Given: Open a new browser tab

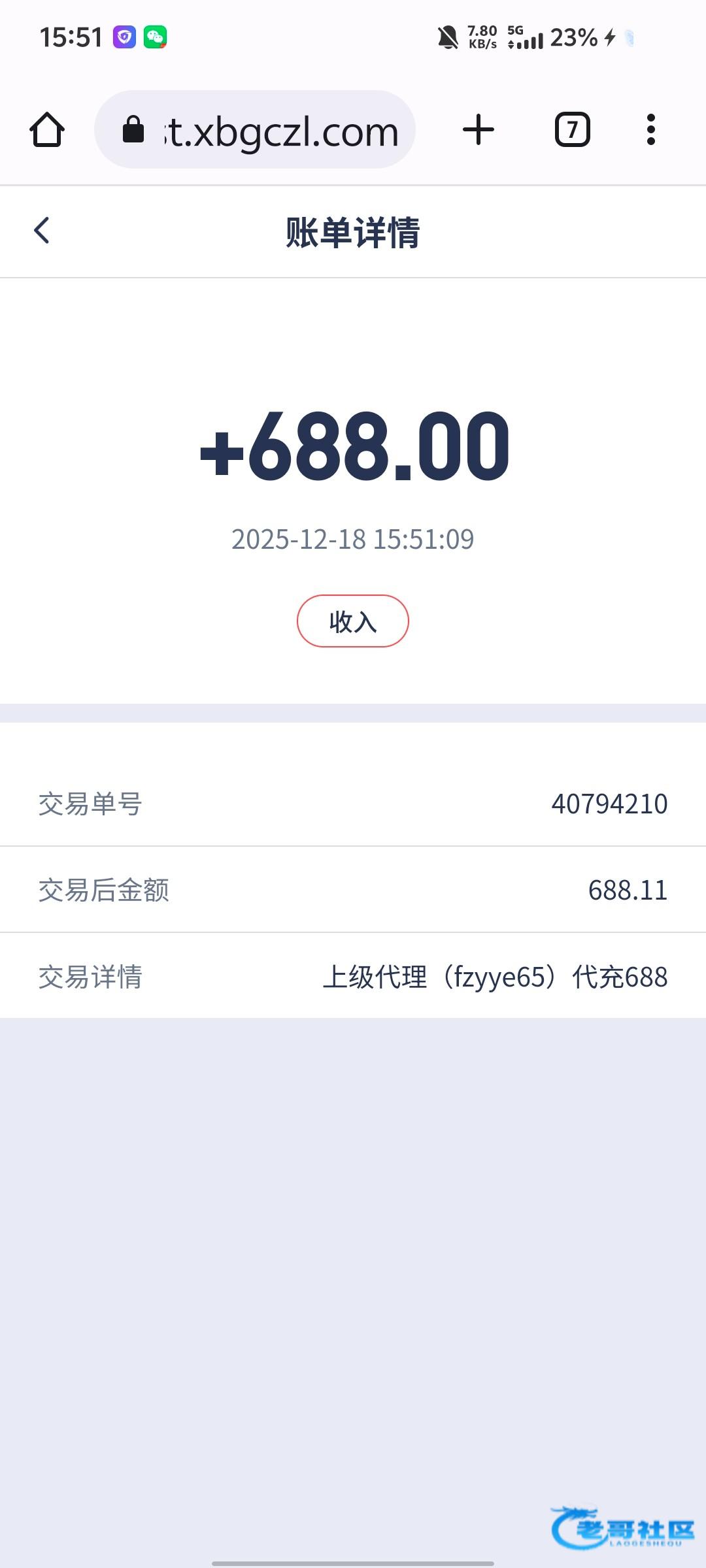Looking at the screenshot, I should tap(479, 129).
